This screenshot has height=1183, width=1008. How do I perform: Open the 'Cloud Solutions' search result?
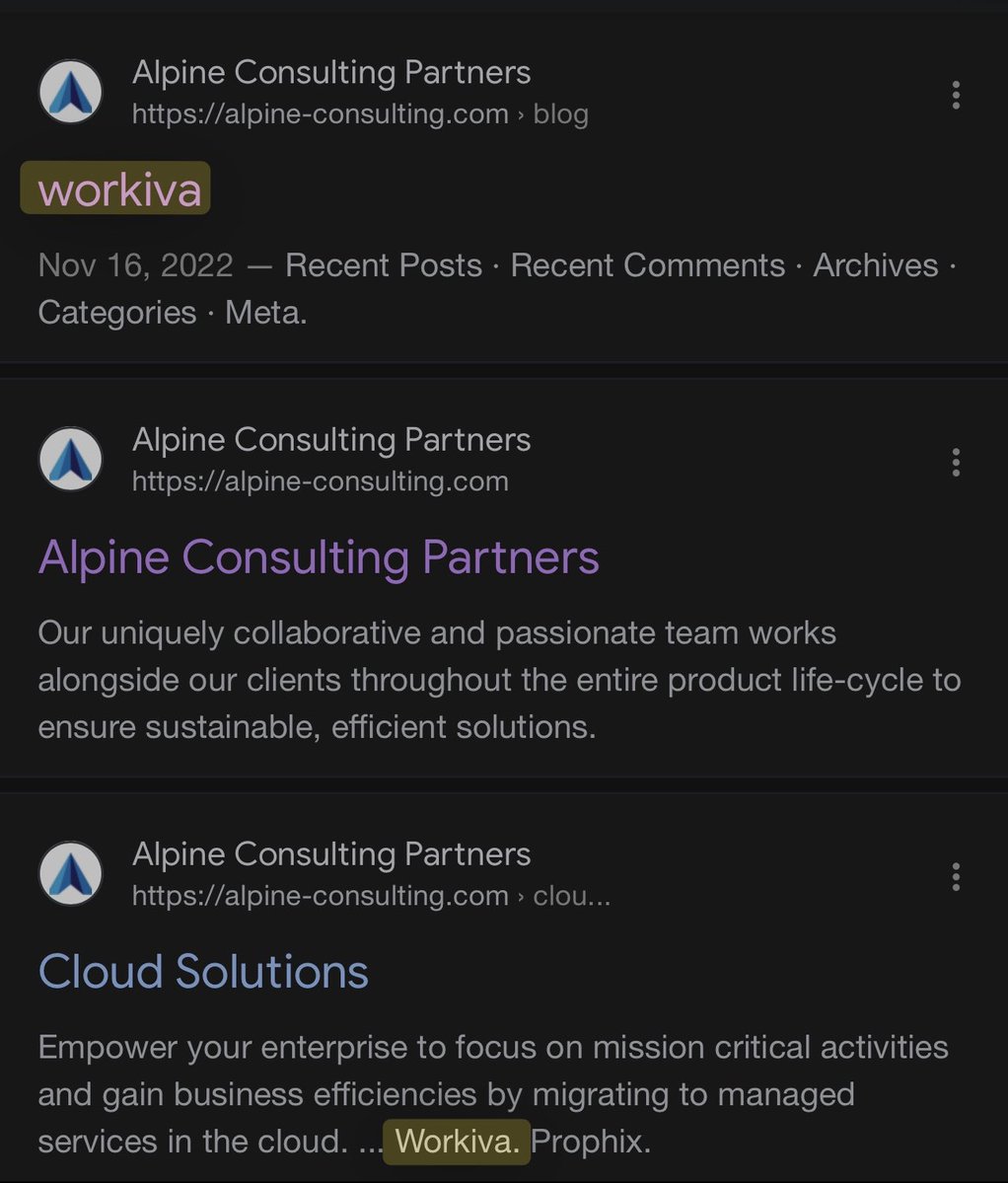pos(203,972)
